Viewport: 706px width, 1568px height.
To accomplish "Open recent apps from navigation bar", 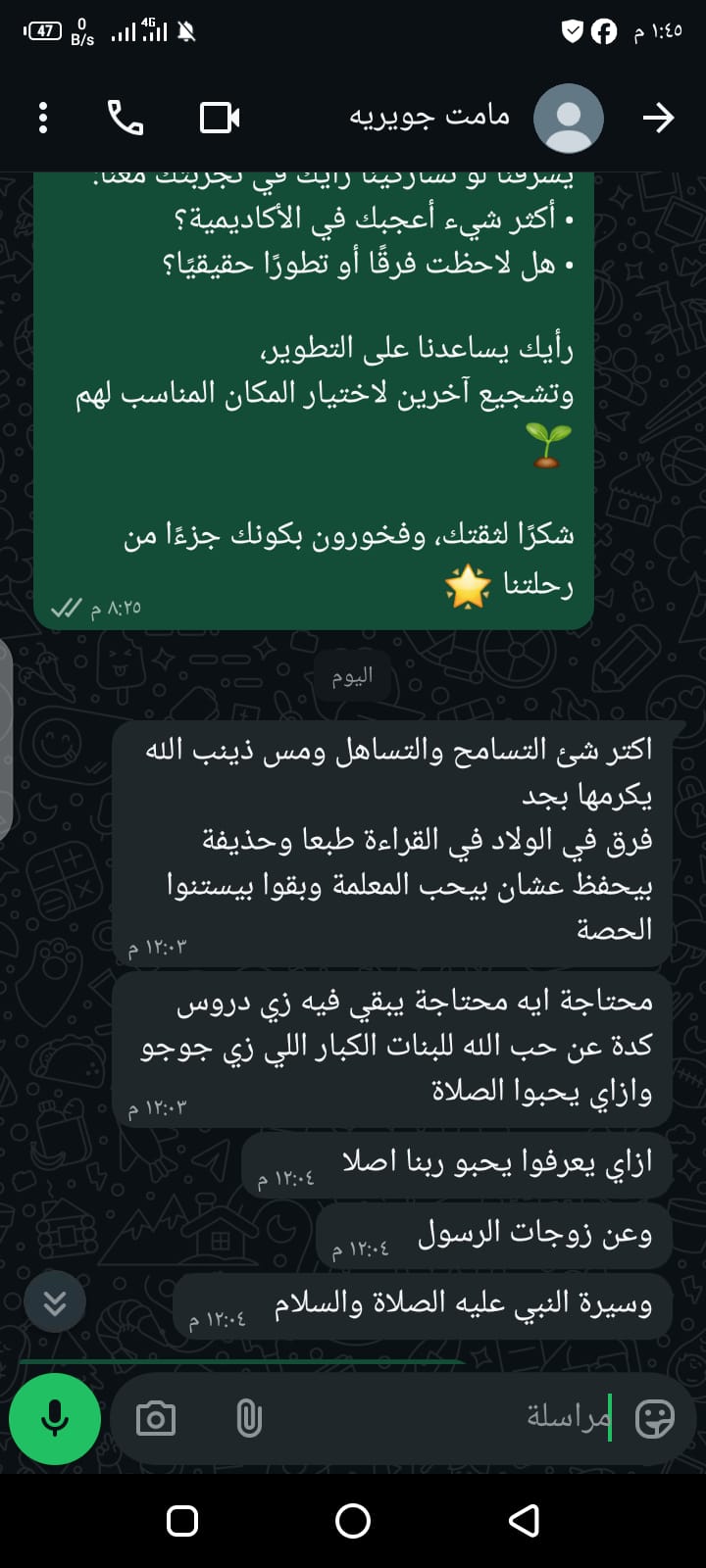I will coord(182,1520).
